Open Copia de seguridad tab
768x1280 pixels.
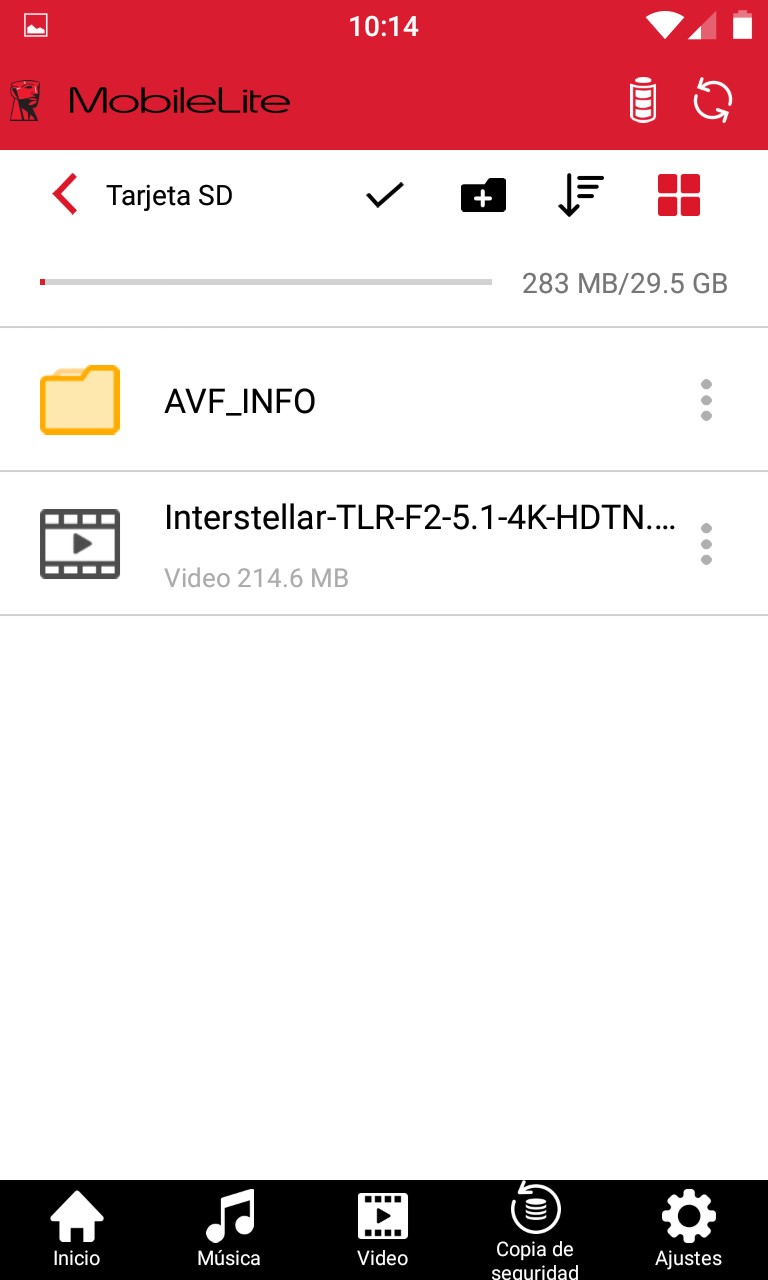pos(535,1230)
